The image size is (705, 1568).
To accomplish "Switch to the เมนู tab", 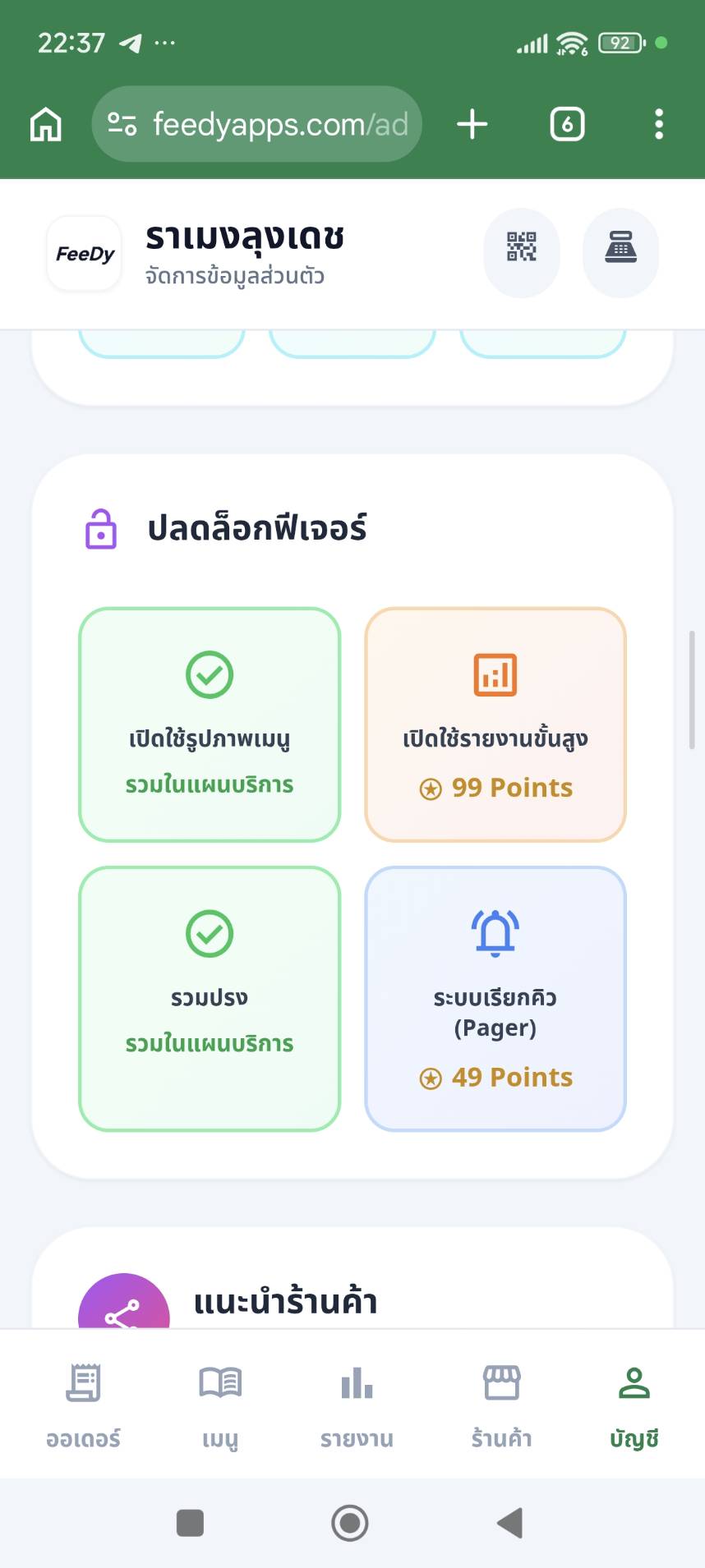I will pos(220,1405).
